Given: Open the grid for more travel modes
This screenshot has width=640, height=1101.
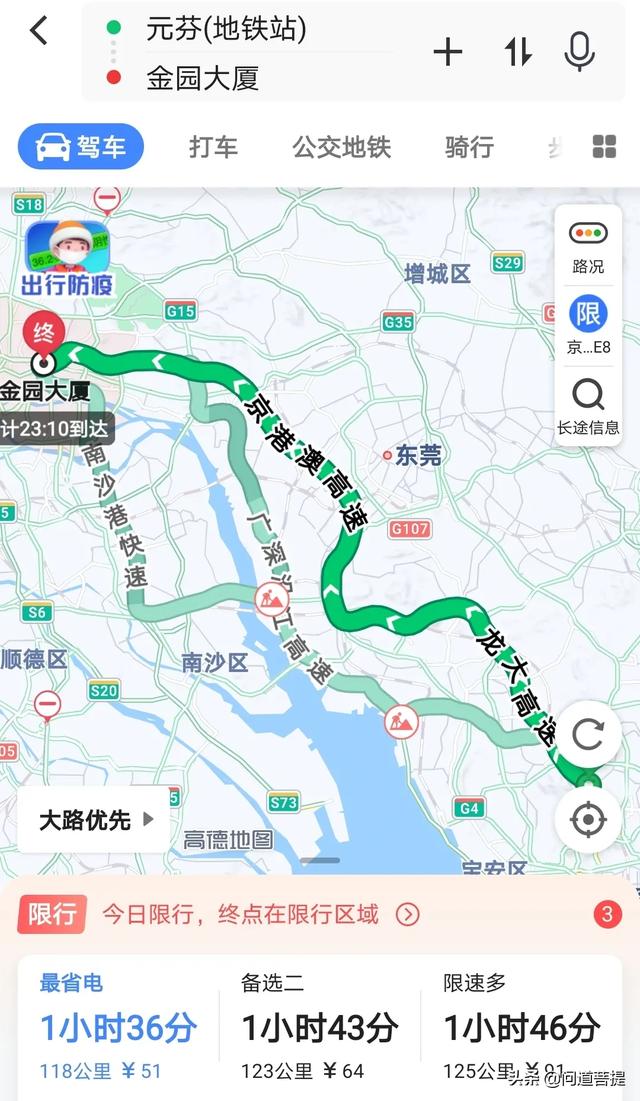Looking at the screenshot, I should 604,147.
